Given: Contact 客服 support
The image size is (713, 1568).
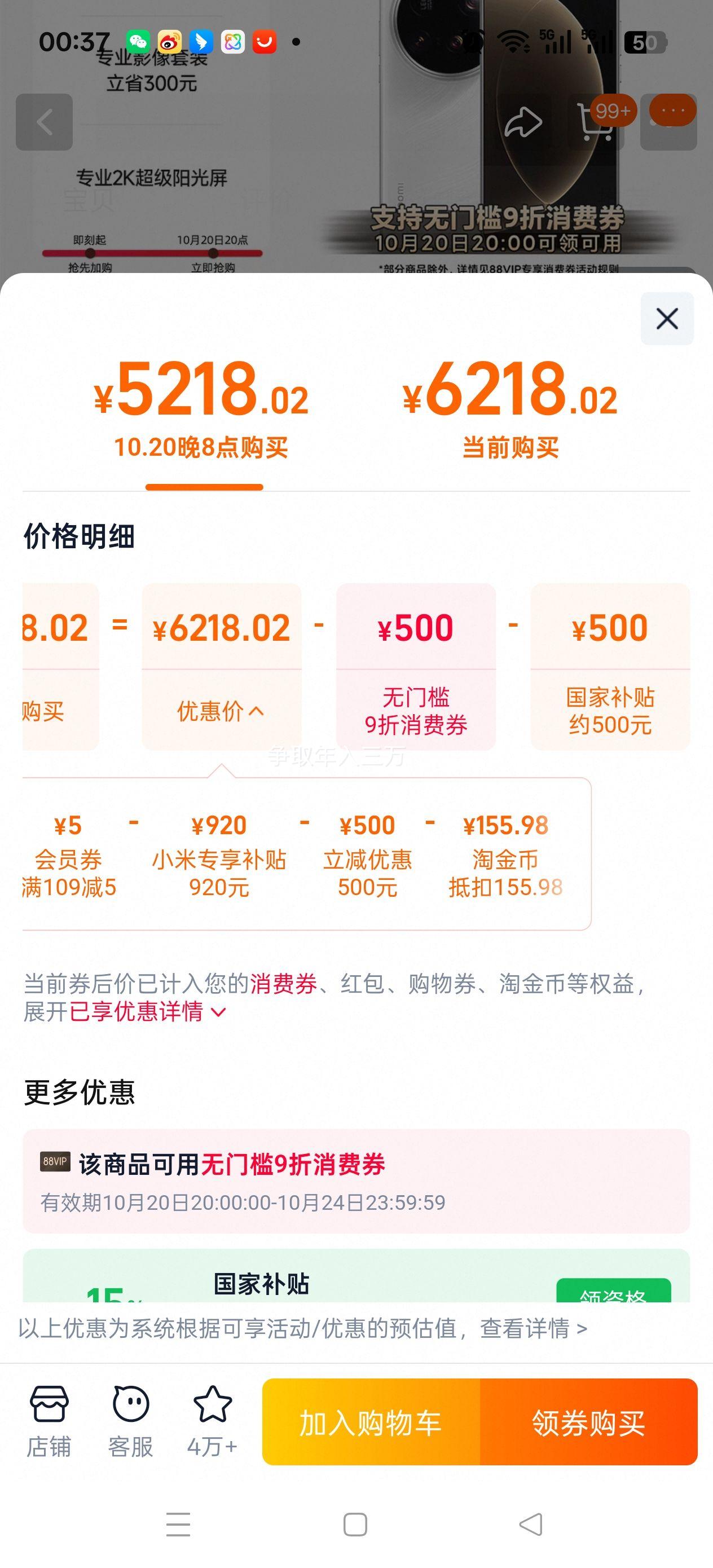Looking at the screenshot, I should (130, 1421).
